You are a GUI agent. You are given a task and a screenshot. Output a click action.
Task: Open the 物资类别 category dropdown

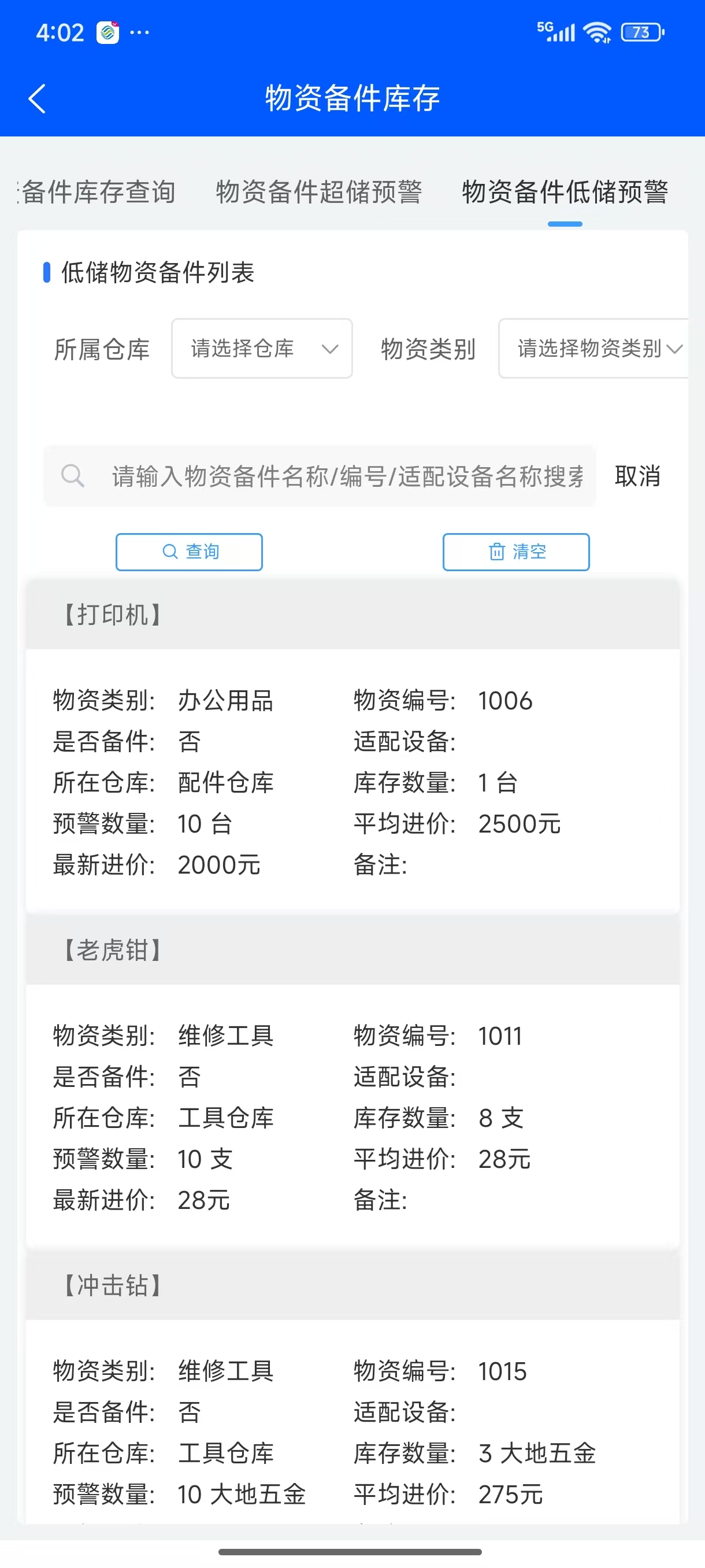tap(593, 349)
